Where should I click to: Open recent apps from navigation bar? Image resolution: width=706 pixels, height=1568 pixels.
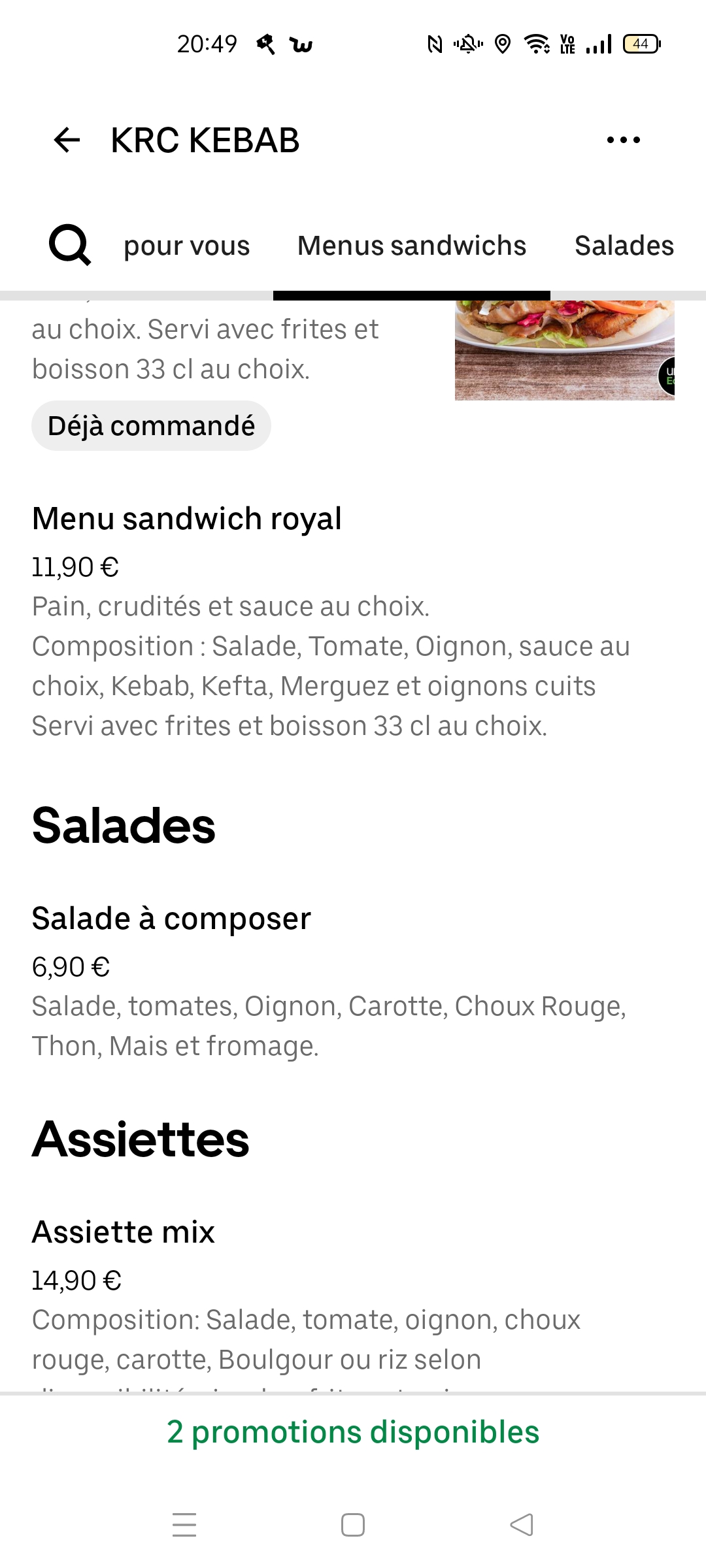click(184, 1525)
